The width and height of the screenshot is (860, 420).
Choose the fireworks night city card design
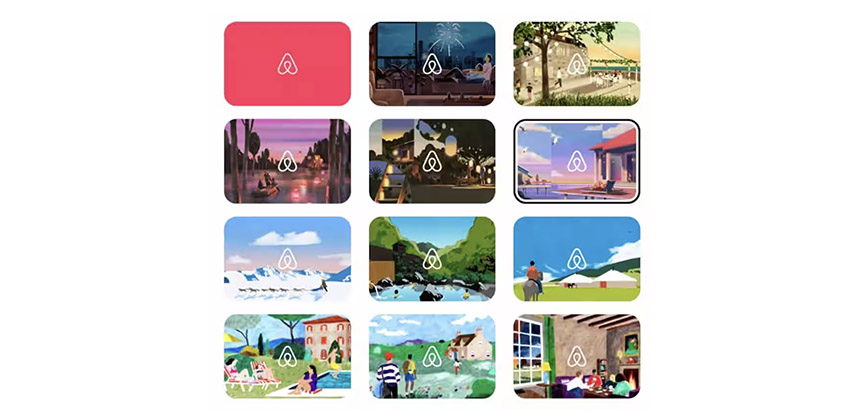[432, 64]
